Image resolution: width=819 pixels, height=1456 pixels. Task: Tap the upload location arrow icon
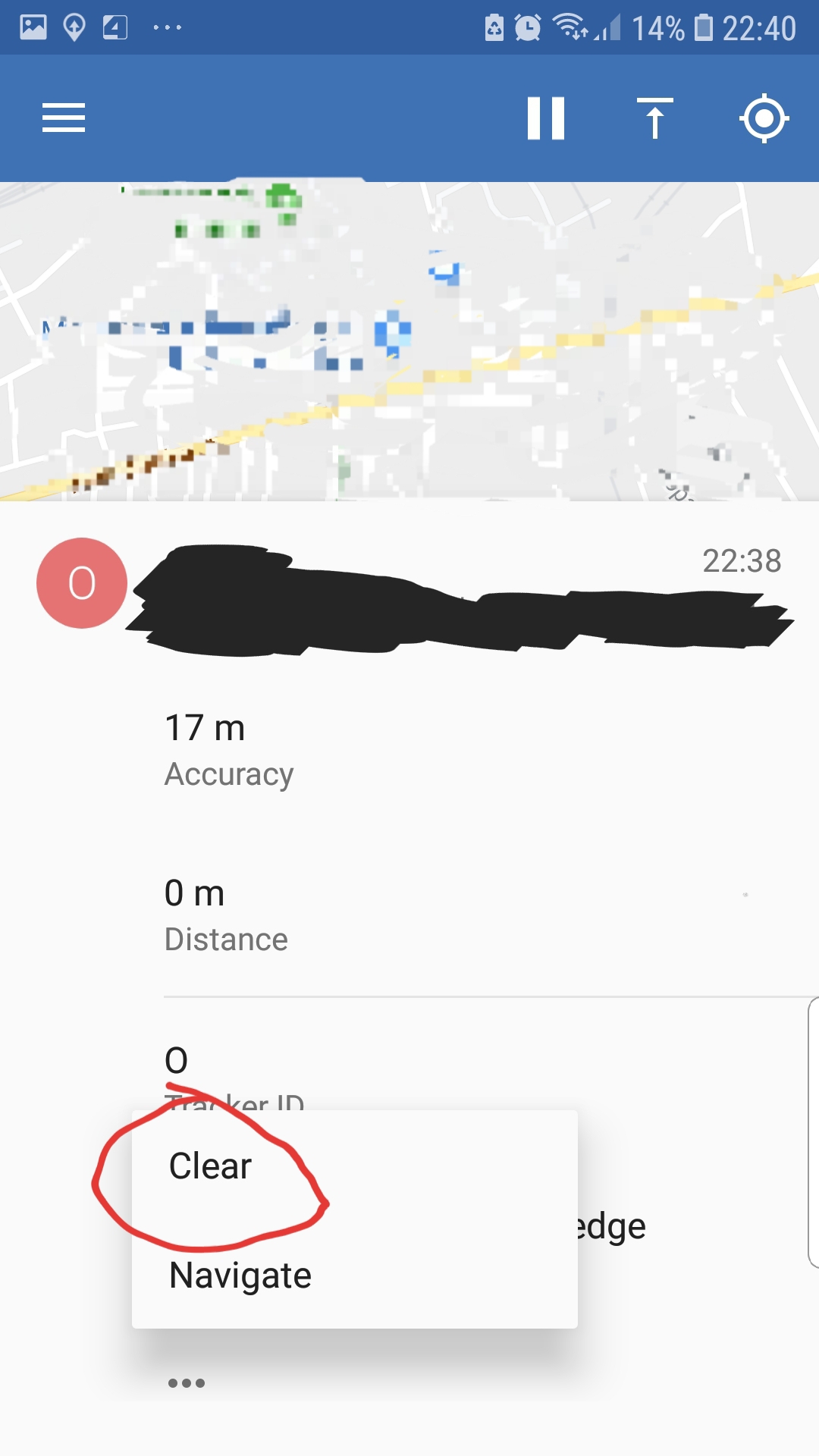pos(655,118)
